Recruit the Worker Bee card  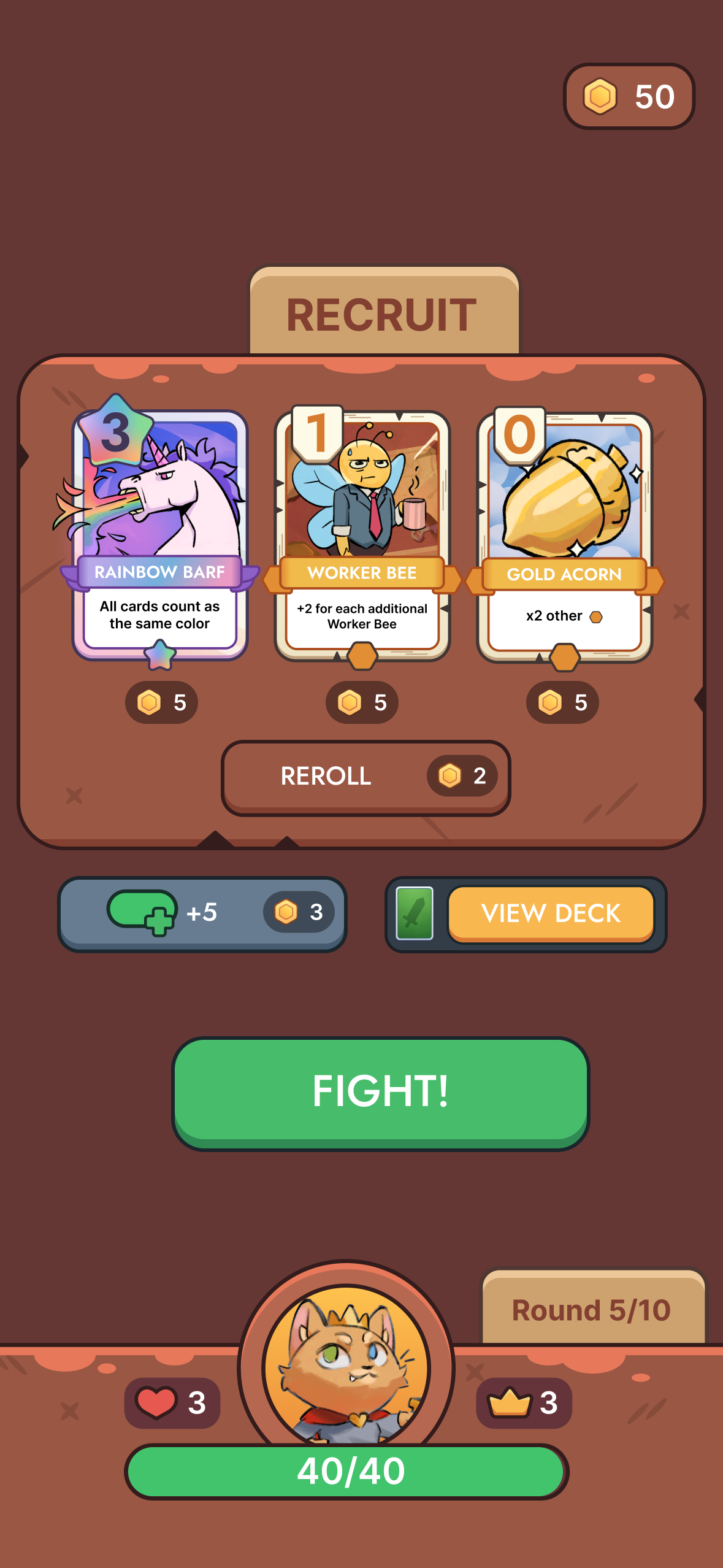click(362, 535)
